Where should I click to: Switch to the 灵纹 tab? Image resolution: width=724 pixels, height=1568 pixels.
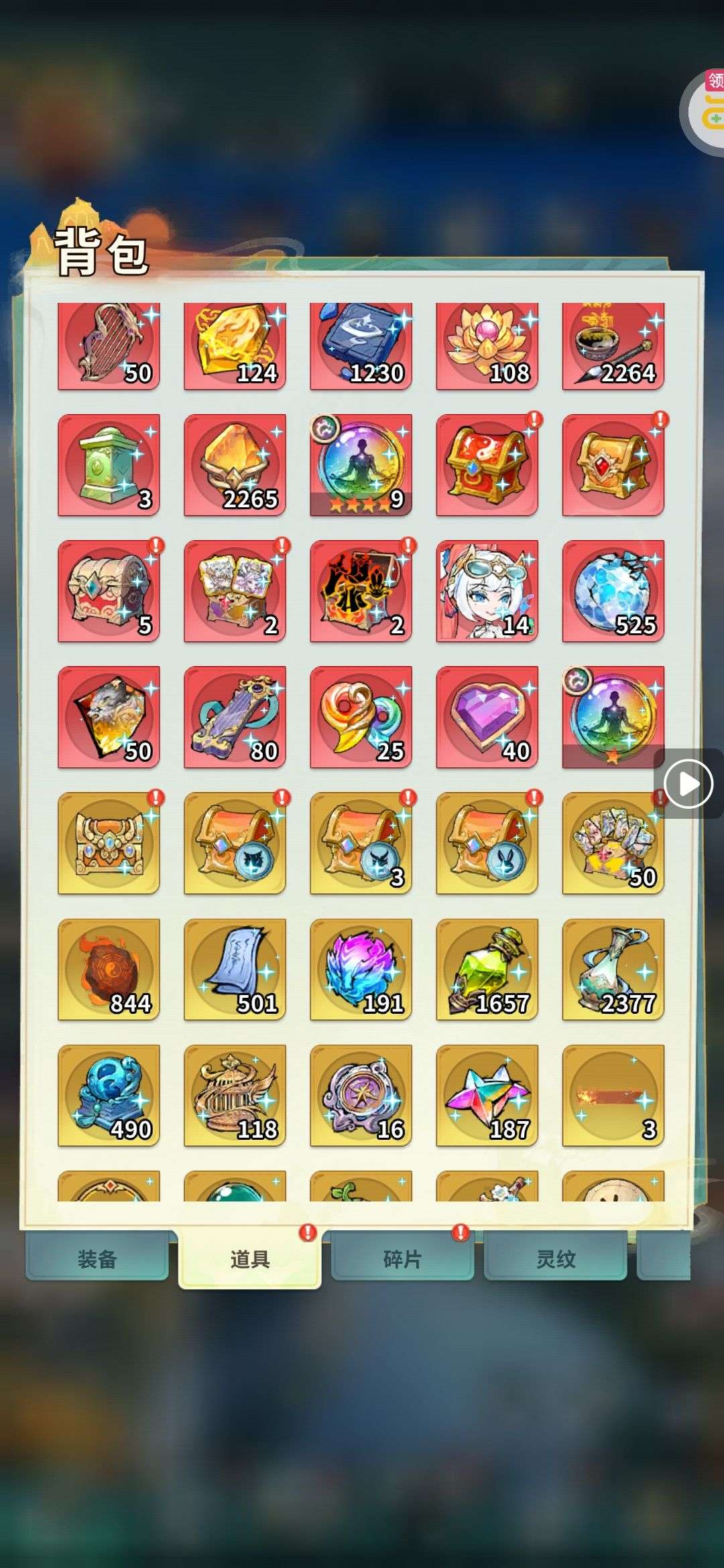555,1258
